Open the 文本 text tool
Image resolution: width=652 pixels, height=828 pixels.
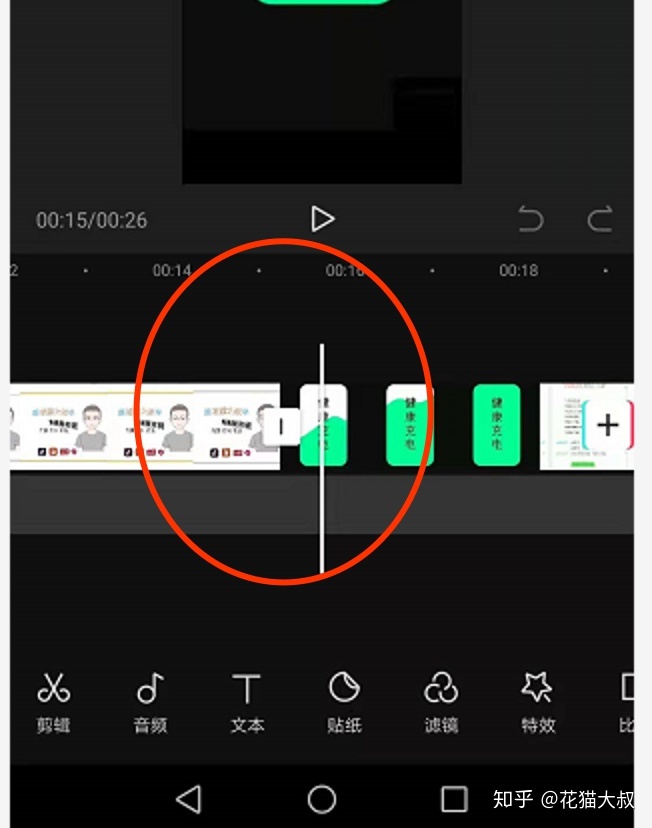coord(247,702)
